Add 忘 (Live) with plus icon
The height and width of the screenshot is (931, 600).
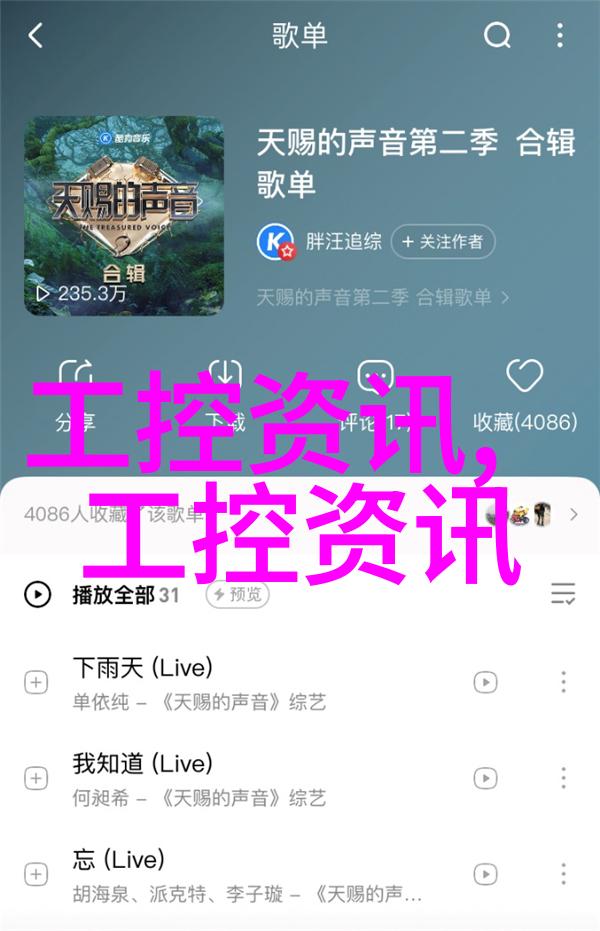pyautogui.click(x=36, y=874)
